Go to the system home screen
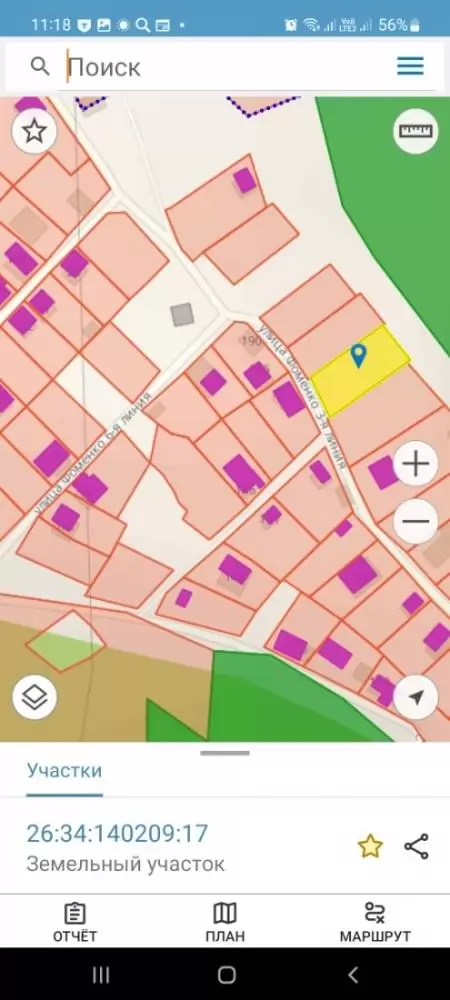The width and height of the screenshot is (450, 1000). (226, 974)
